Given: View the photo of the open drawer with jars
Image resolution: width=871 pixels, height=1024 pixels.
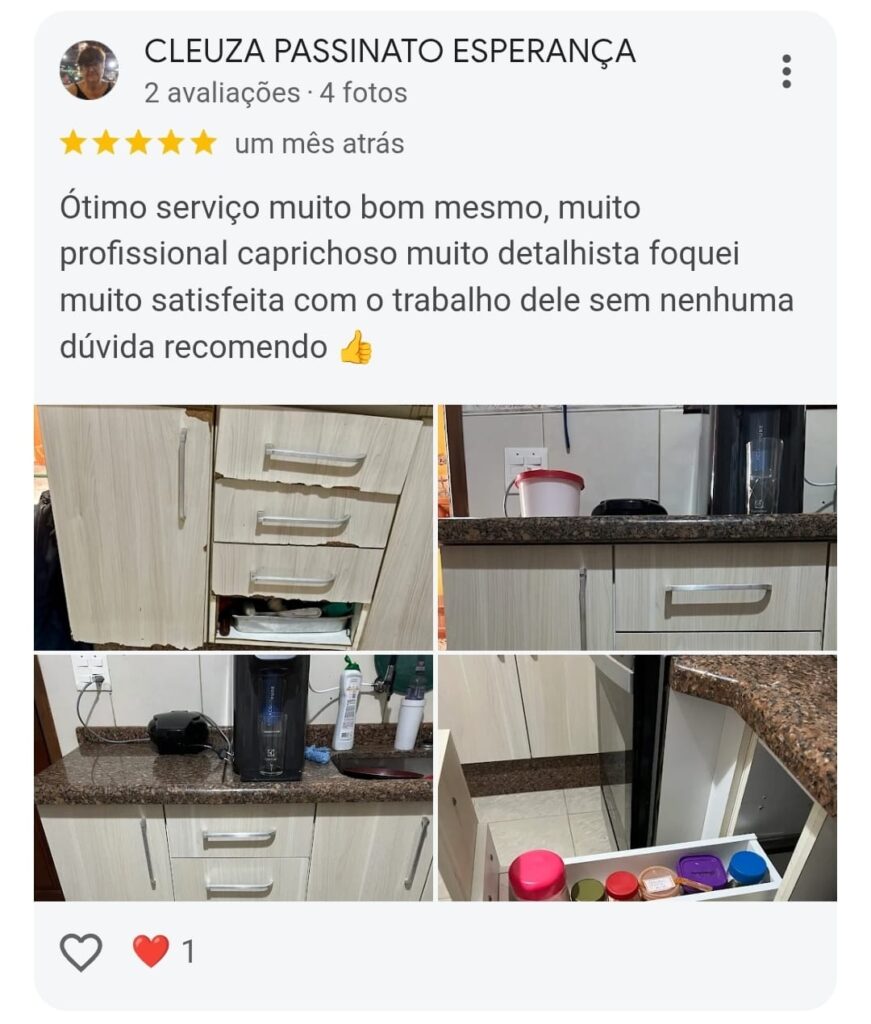Looking at the screenshot, I should pos(637,778).
